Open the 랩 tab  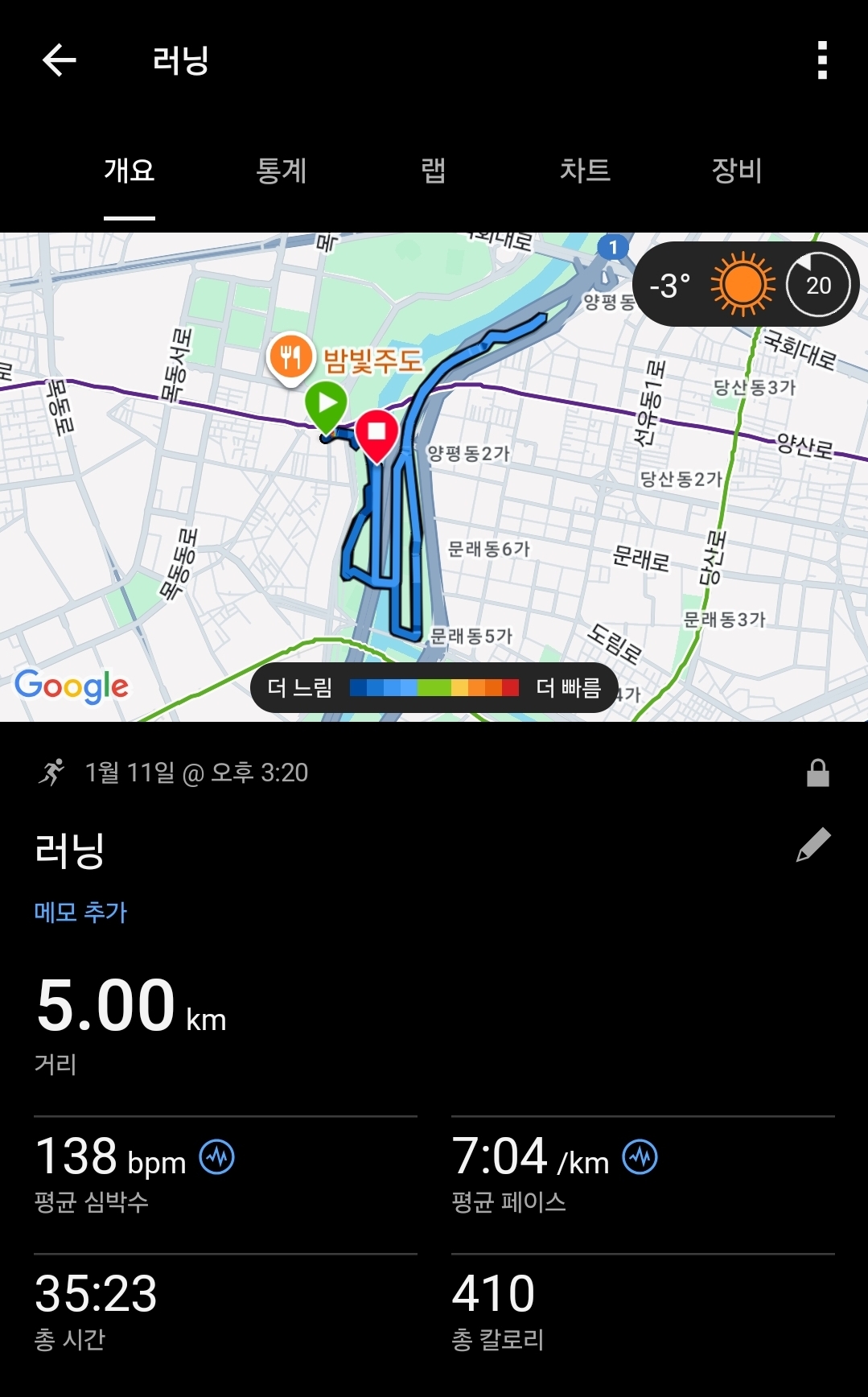[x=433, y=171]
